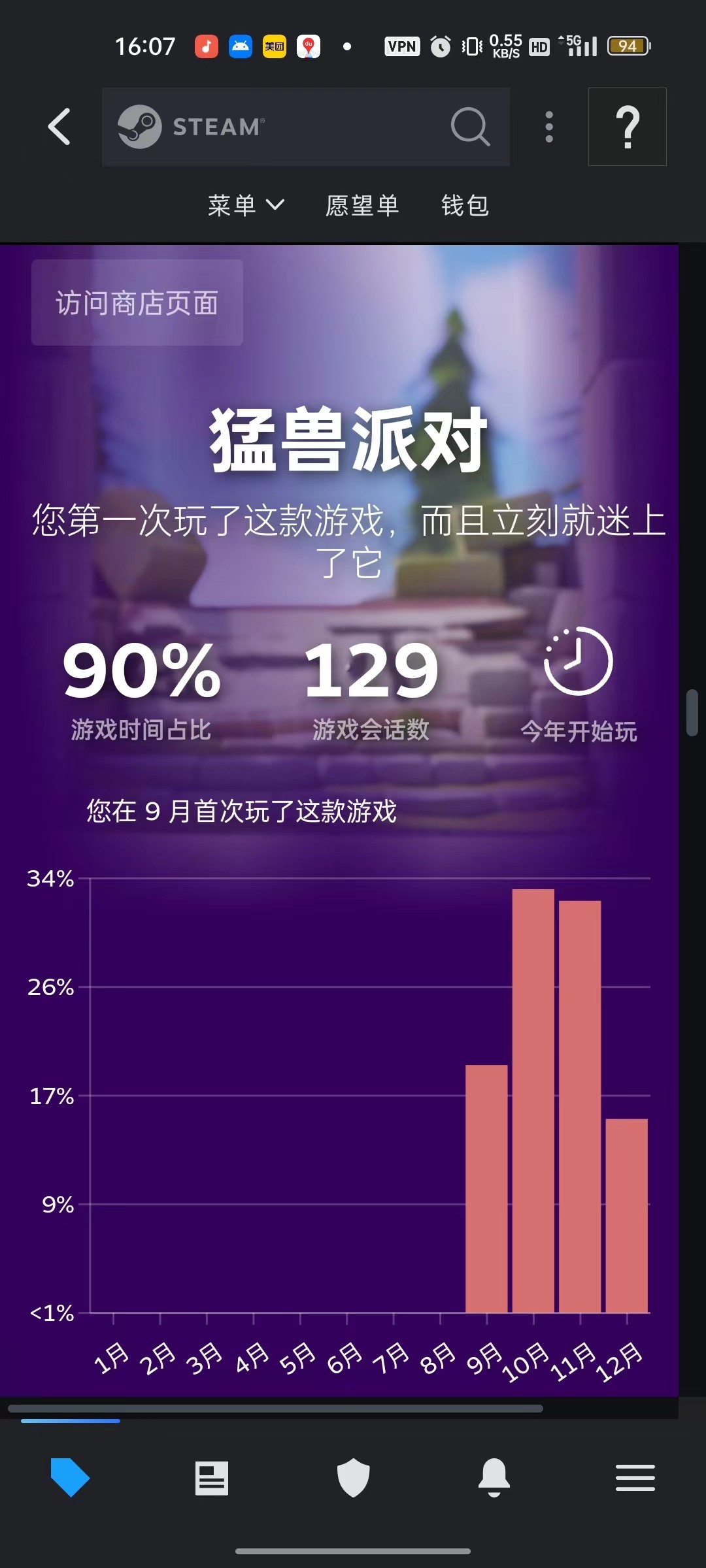Screen dimensions: 706x1568
Task: Open the Steam Guard shield tab
Action: [353, 1477]
